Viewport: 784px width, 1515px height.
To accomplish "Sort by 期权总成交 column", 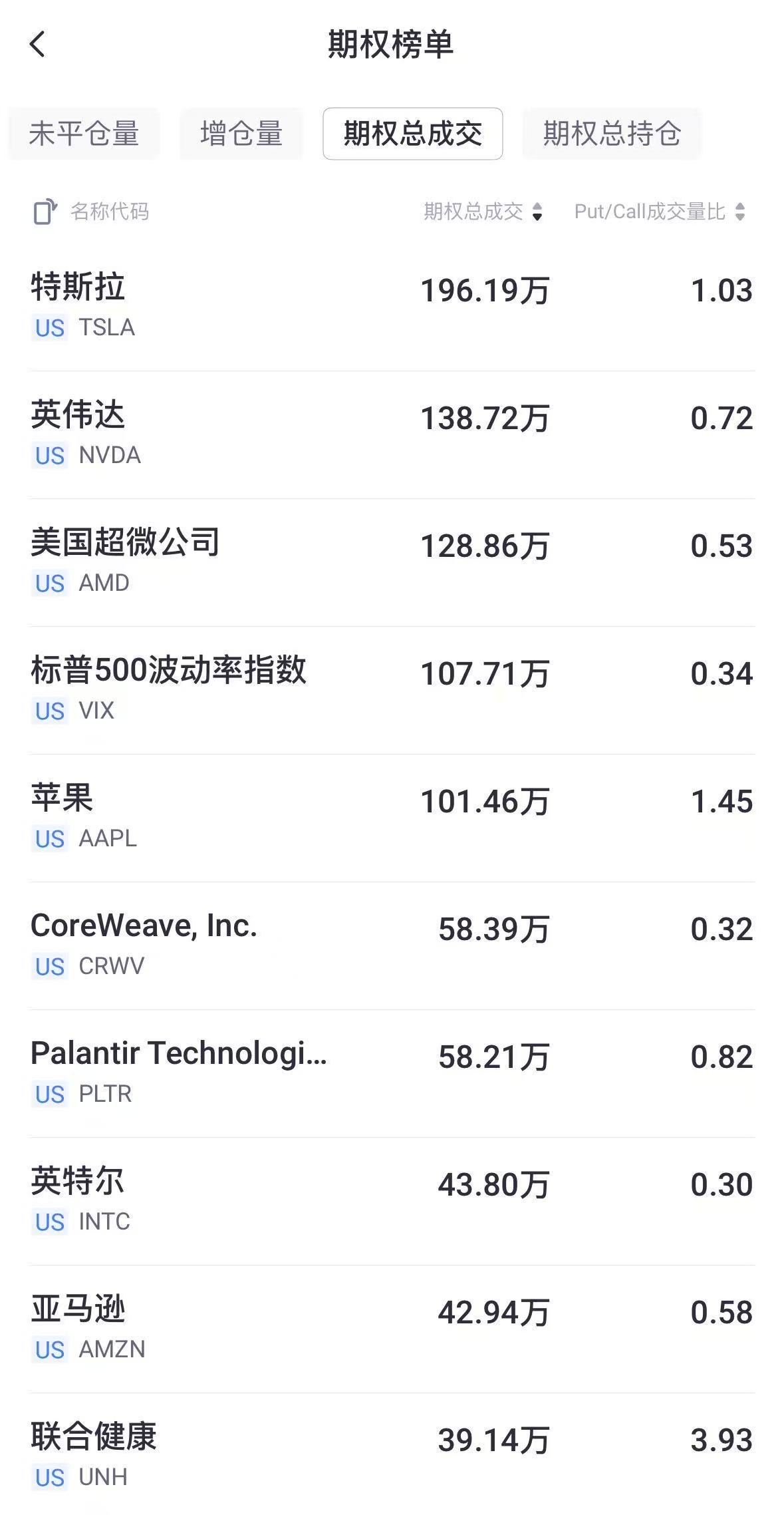I will [483, 212].
